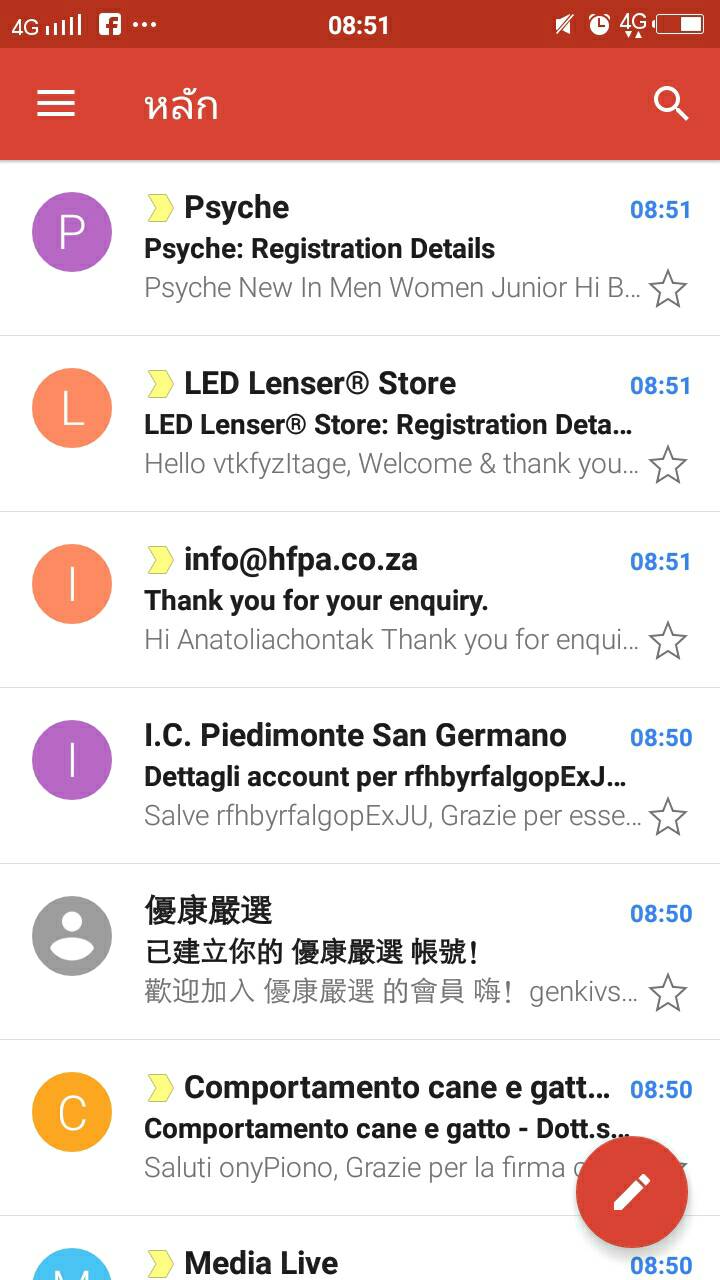Star the info@hfpa.co.za email

click(668, 641)
